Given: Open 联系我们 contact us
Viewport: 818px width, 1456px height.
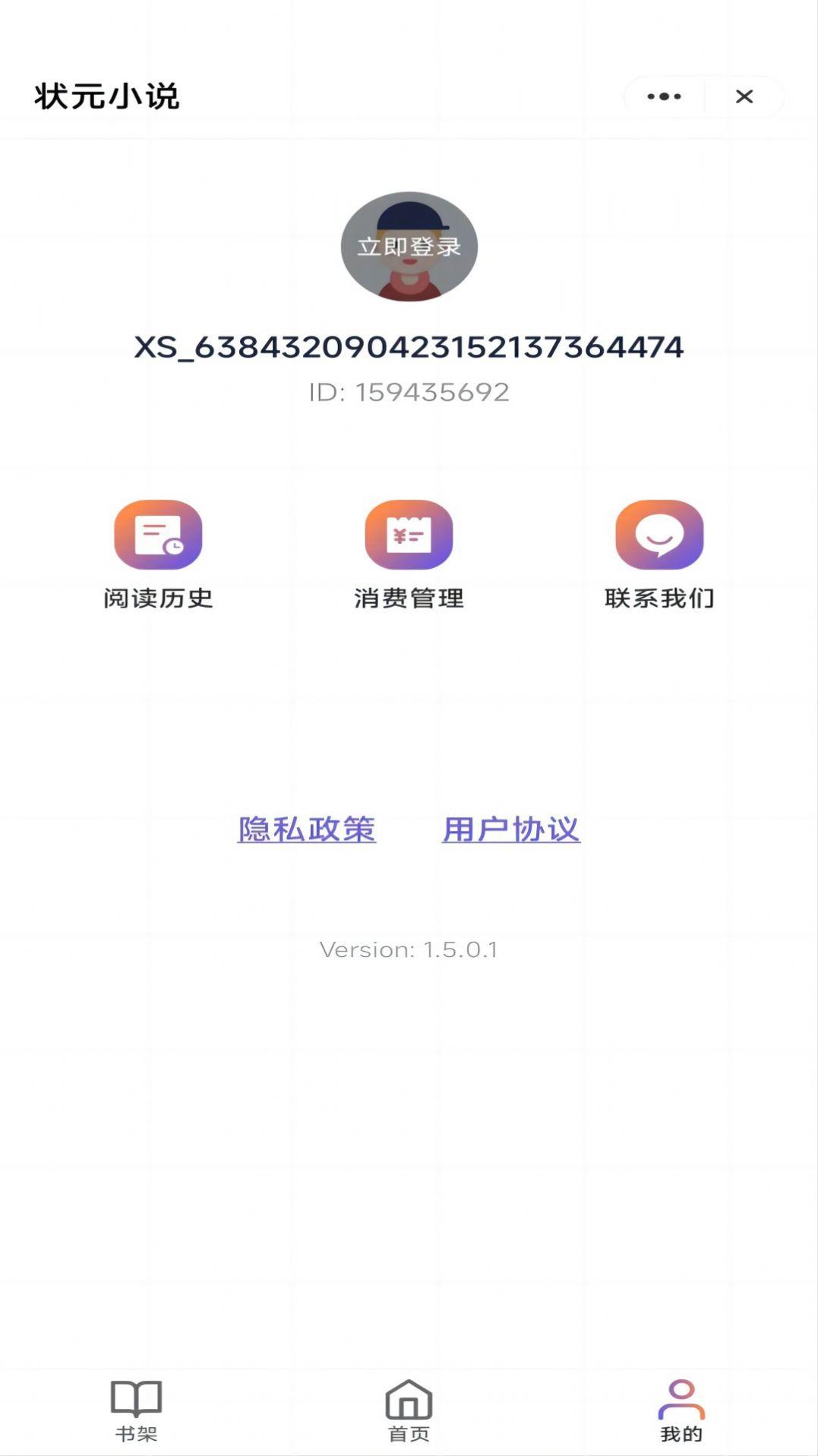Looking at the screenshot, I should pos(659,554).
